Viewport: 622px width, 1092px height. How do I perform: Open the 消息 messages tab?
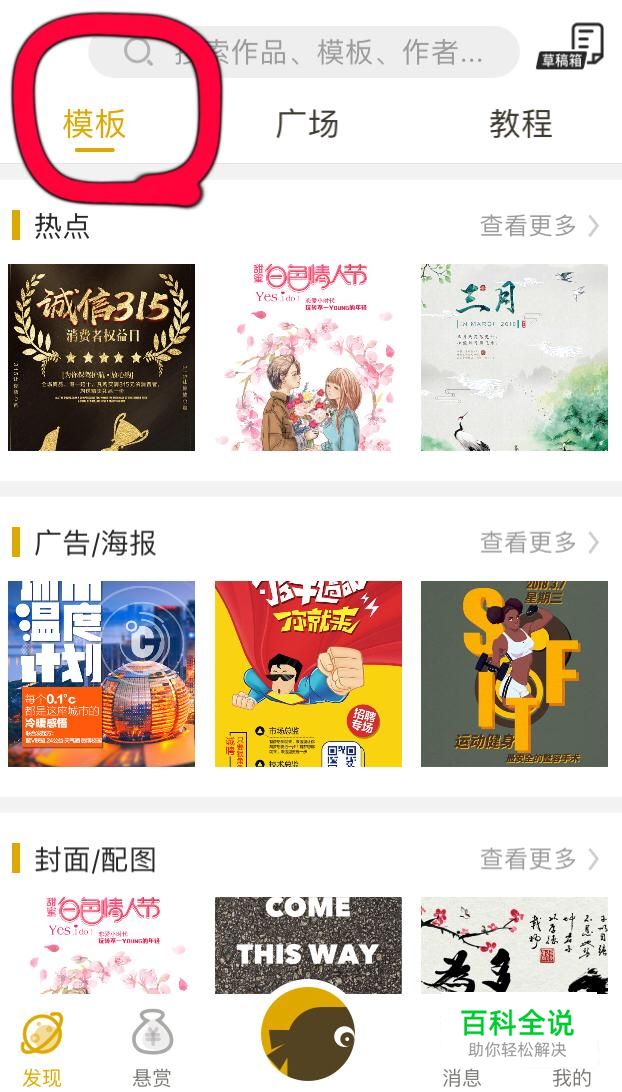click(x=462, y=1075)
